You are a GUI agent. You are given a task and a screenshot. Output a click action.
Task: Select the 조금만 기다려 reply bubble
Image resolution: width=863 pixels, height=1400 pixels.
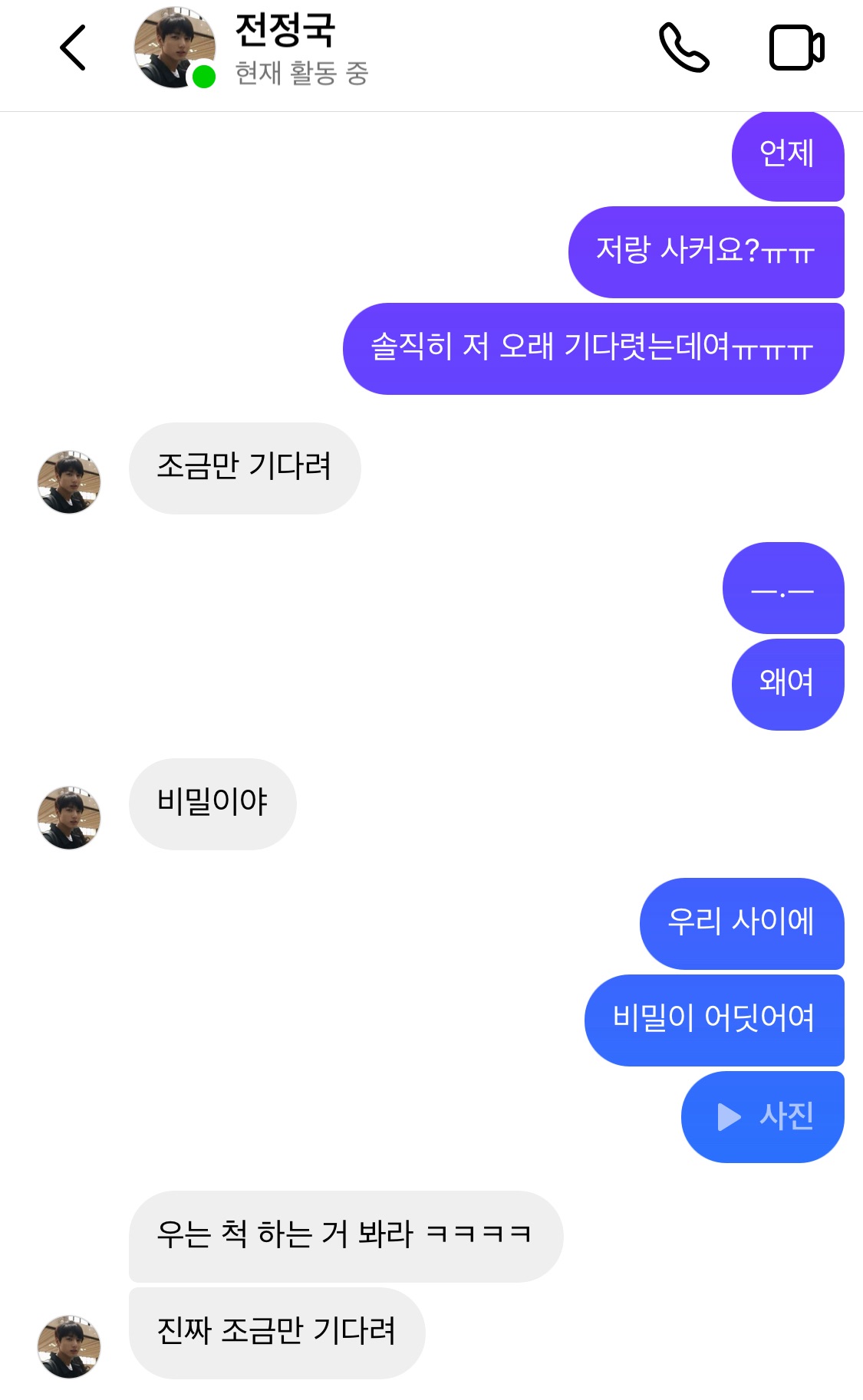click(244, 468)
